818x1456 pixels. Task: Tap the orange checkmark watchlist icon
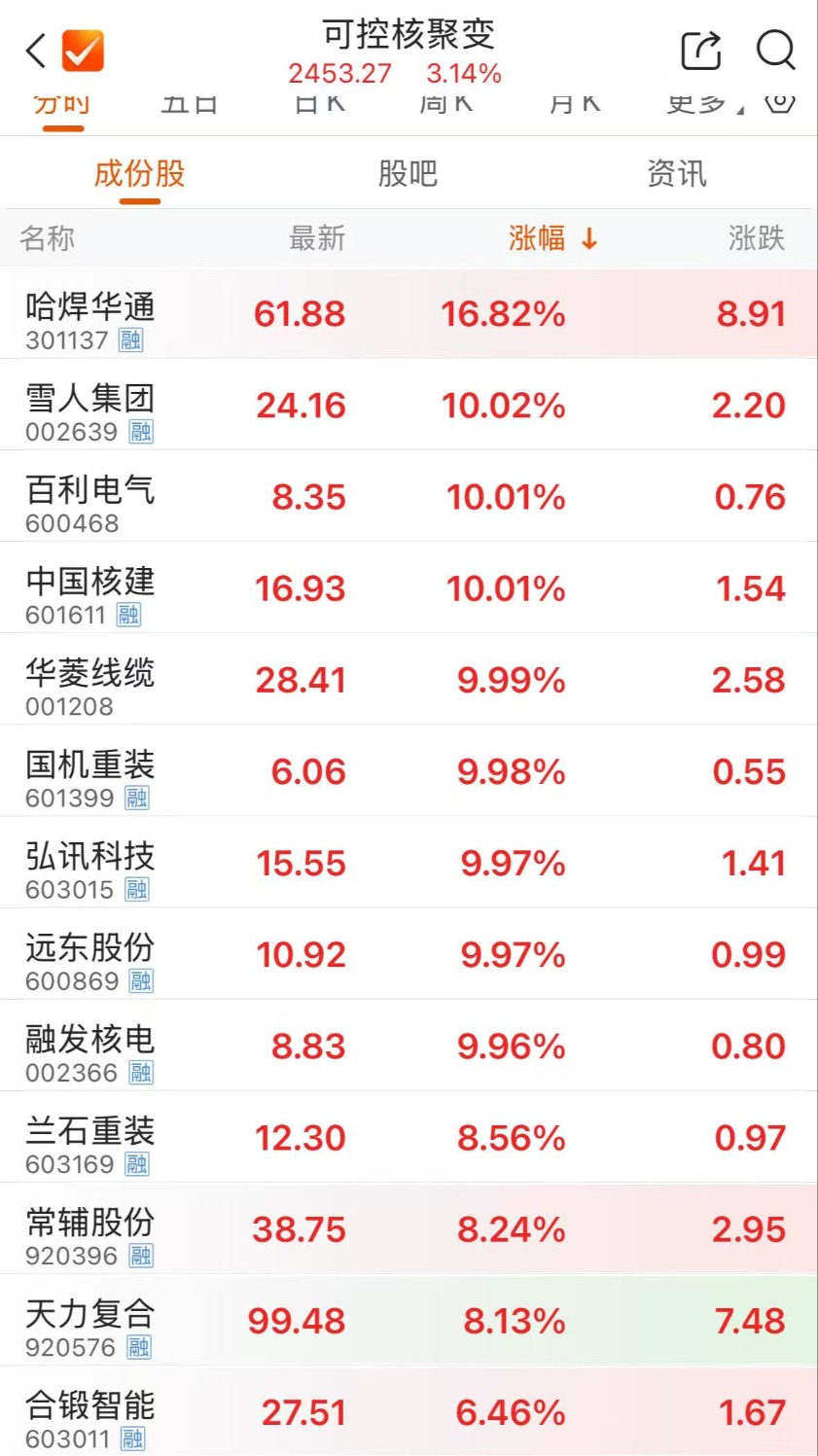point(83,51)
